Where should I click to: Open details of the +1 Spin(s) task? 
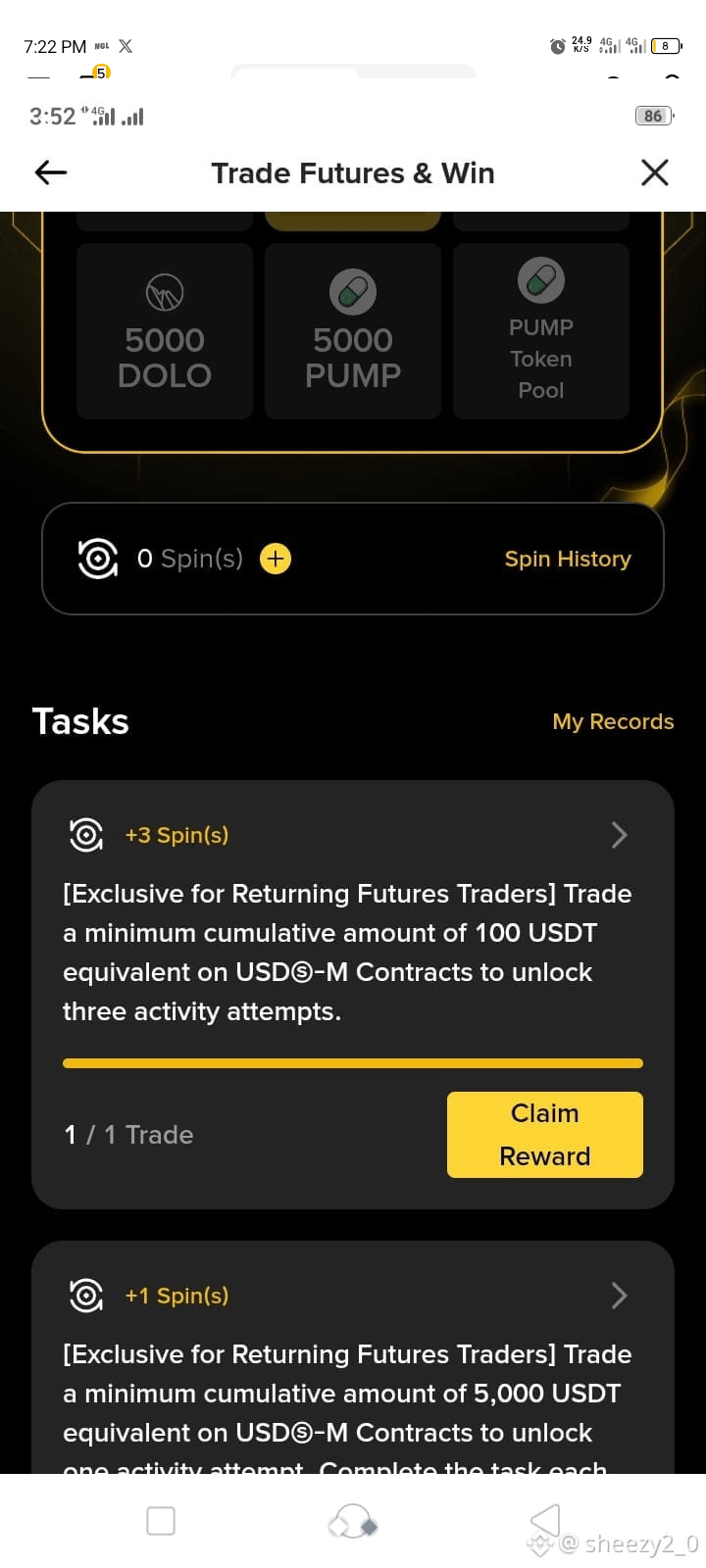[x=619, y=1296]
